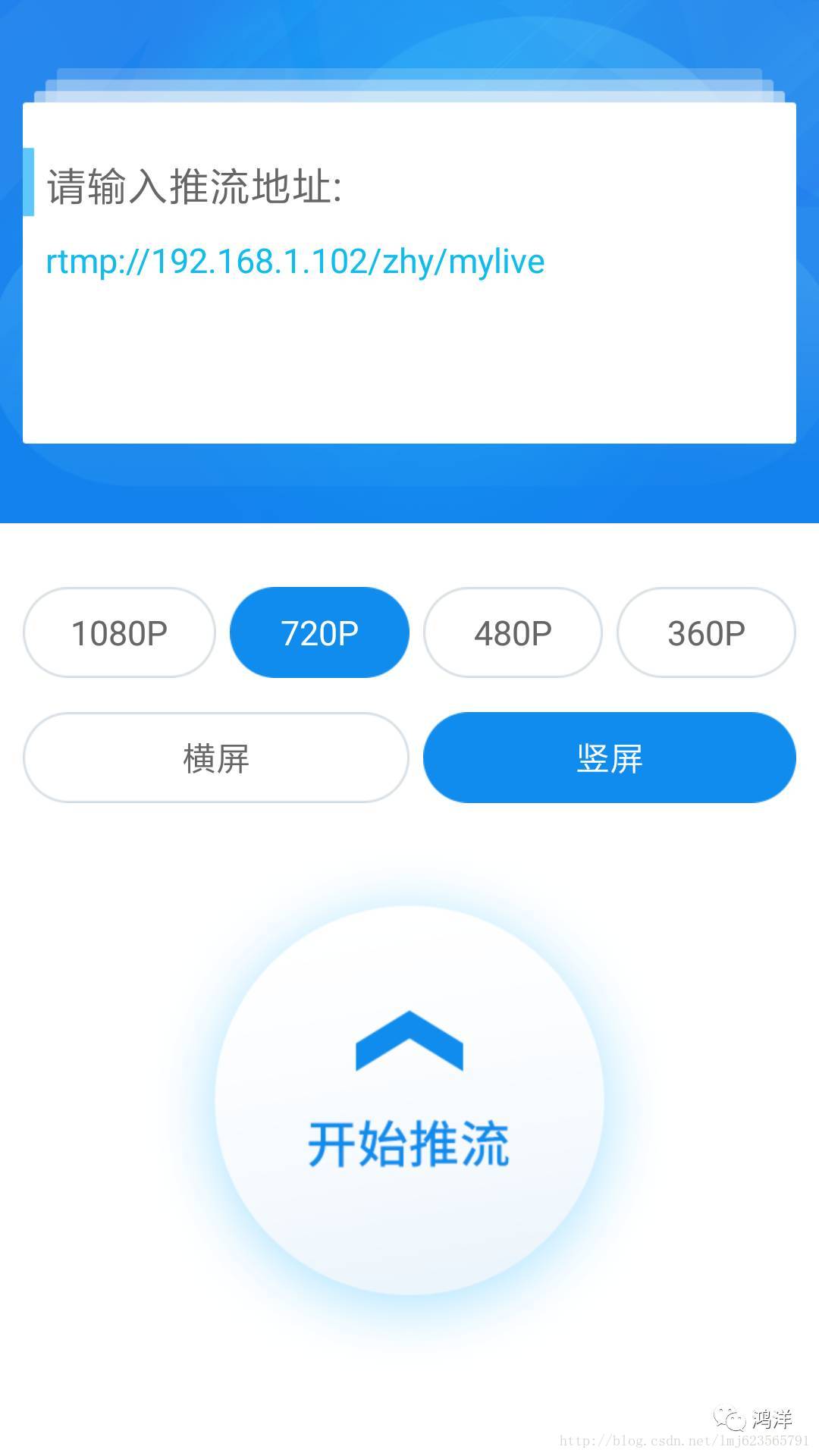The image size is (819, 1456).
Task: Select the 720P resolution option
Action: coord(319,632)
